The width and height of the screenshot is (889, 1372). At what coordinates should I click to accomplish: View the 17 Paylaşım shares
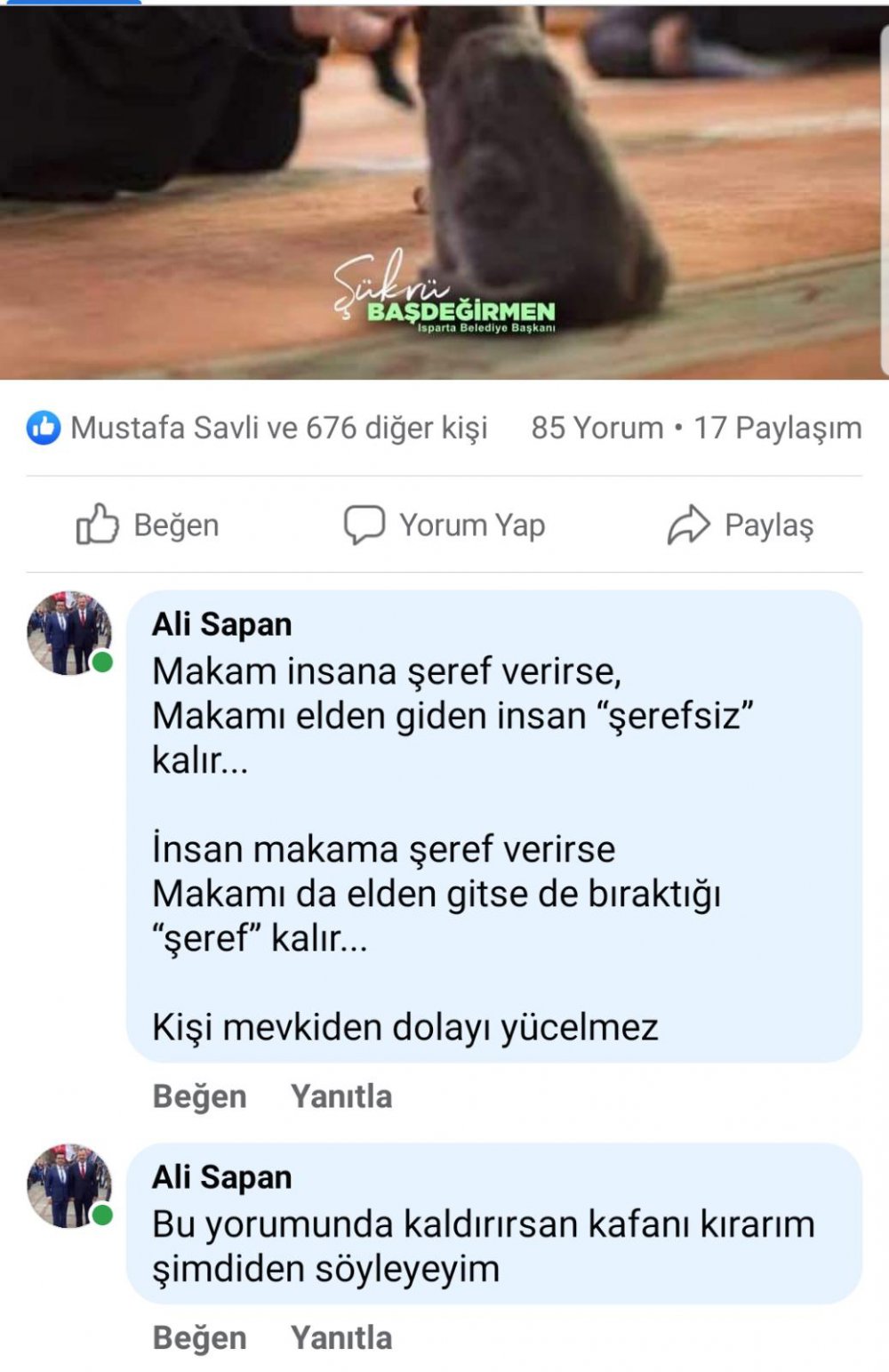coord(777,428)
